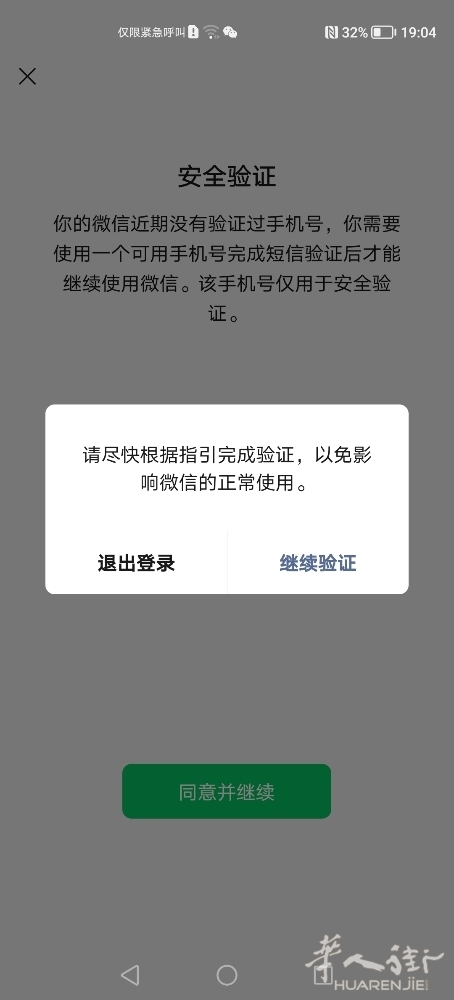Close the 安全验证 page with the X

coord(27,77)
